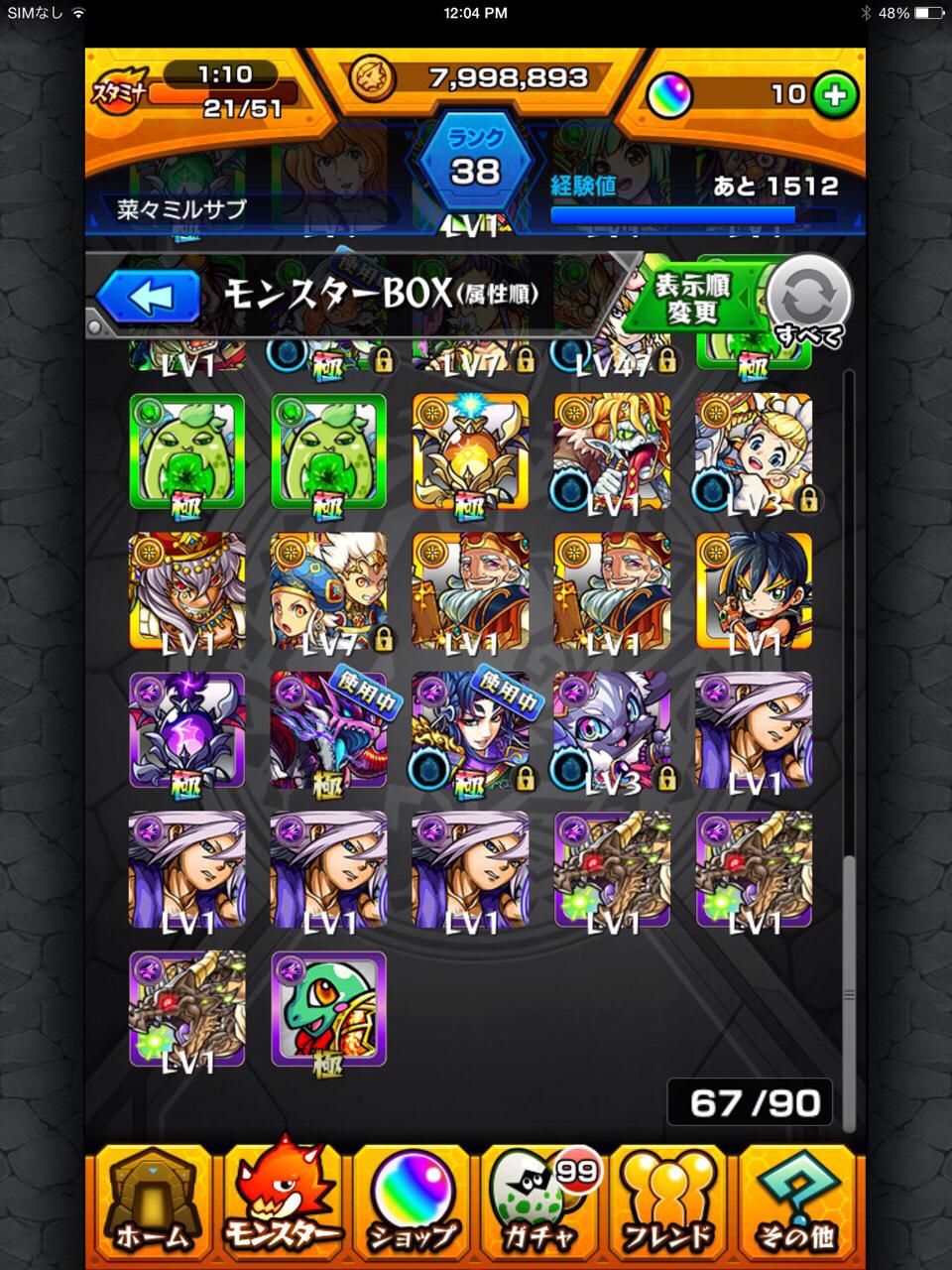Select the dark orb monster with 極
Screen dimensions: 952x1270
point(186,731)
